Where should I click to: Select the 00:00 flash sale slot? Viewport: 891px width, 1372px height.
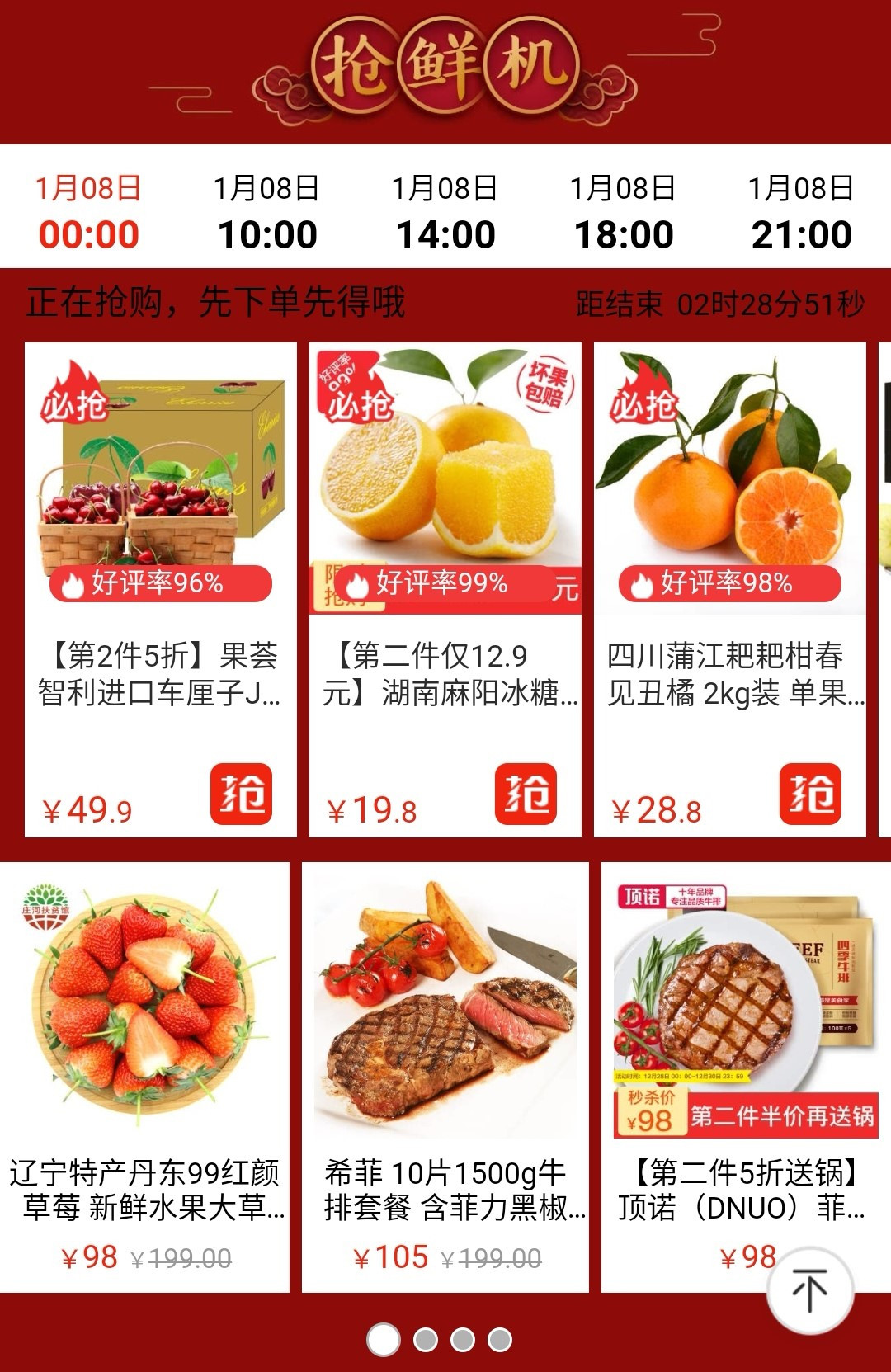pyautogui.click(x=88, y=212)
